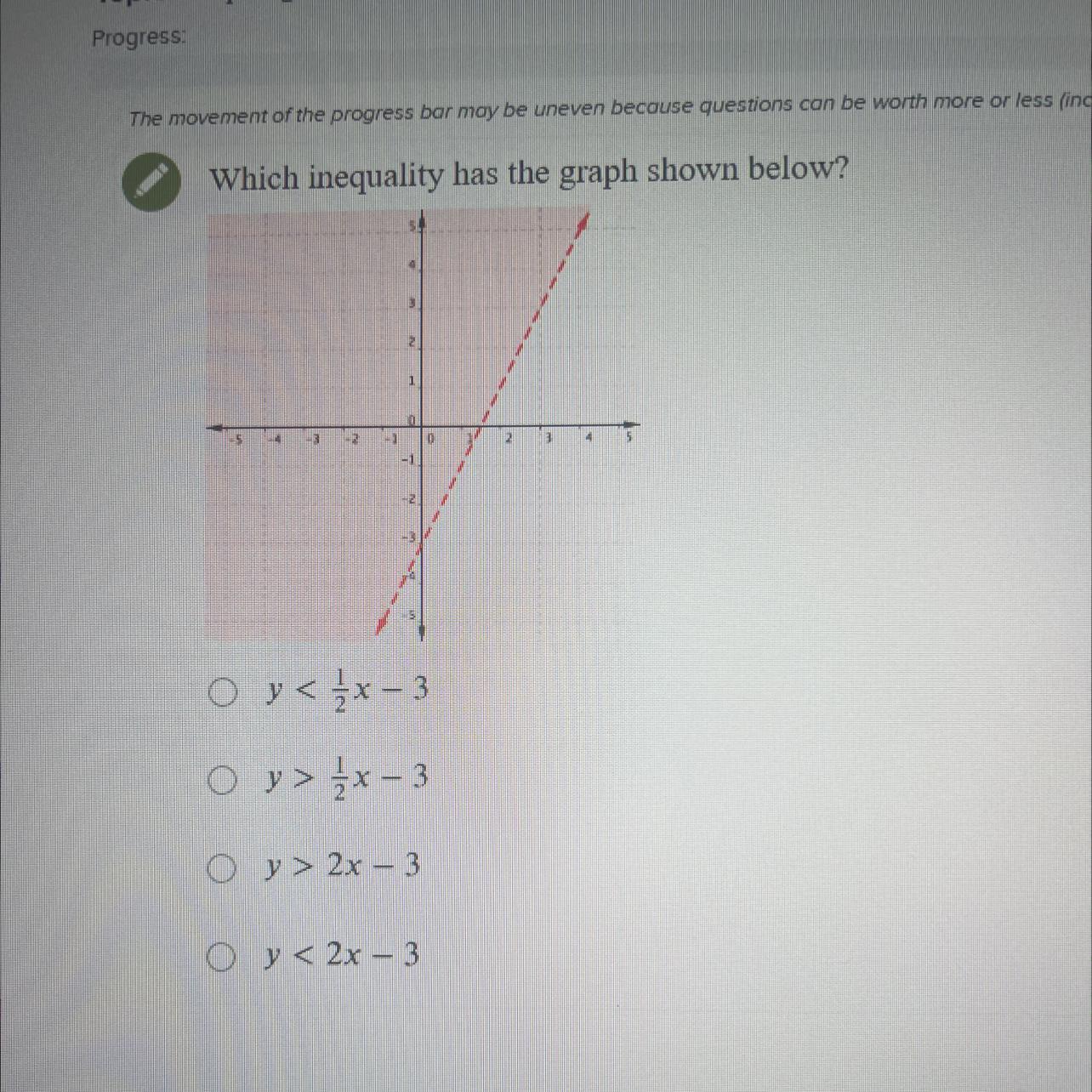Tap the green pencil icon beside the question
The width and height of the screenshot is (1092, 1092).
coord(151,182)
